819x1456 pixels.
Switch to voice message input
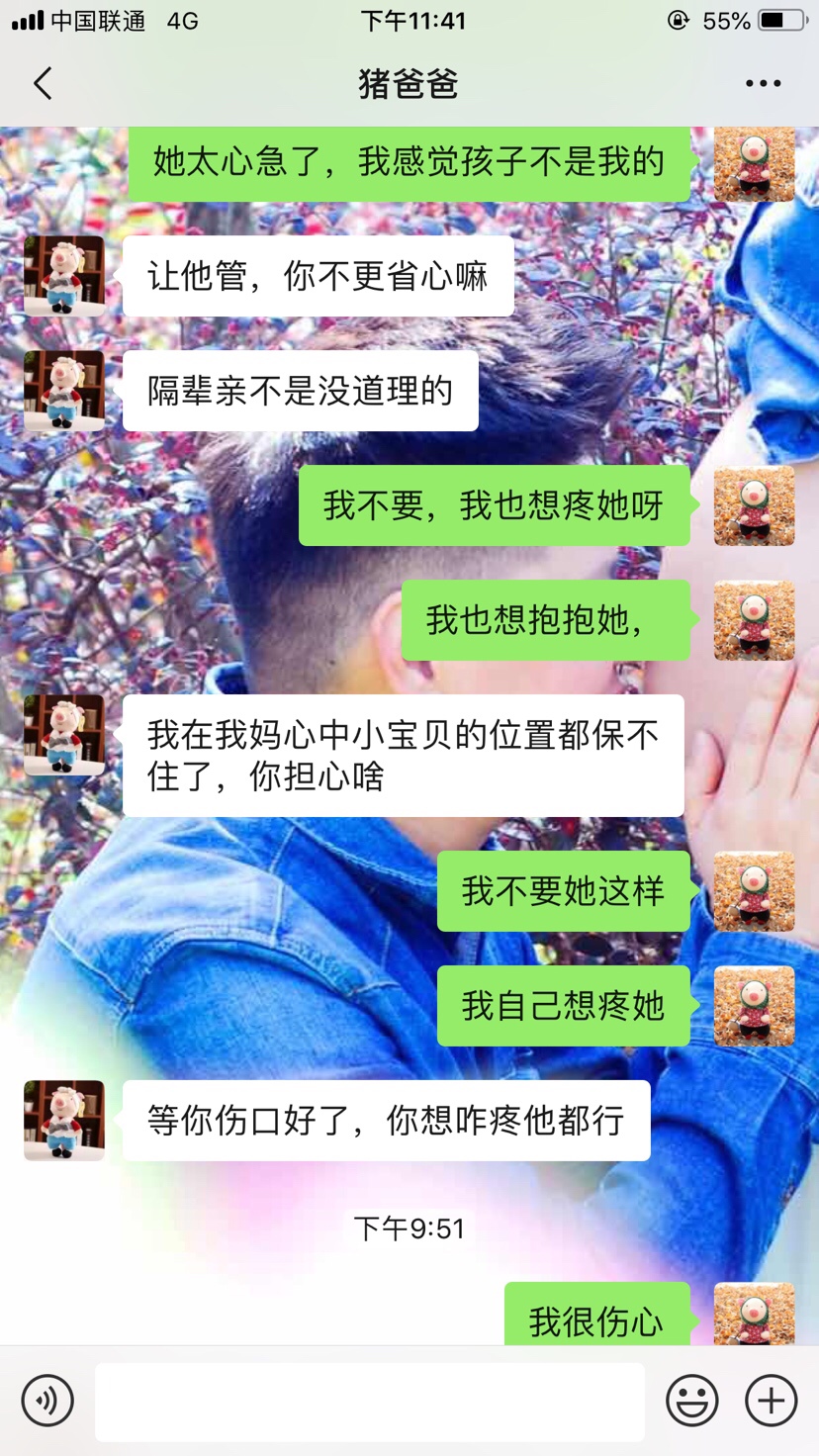point(47,1401)
